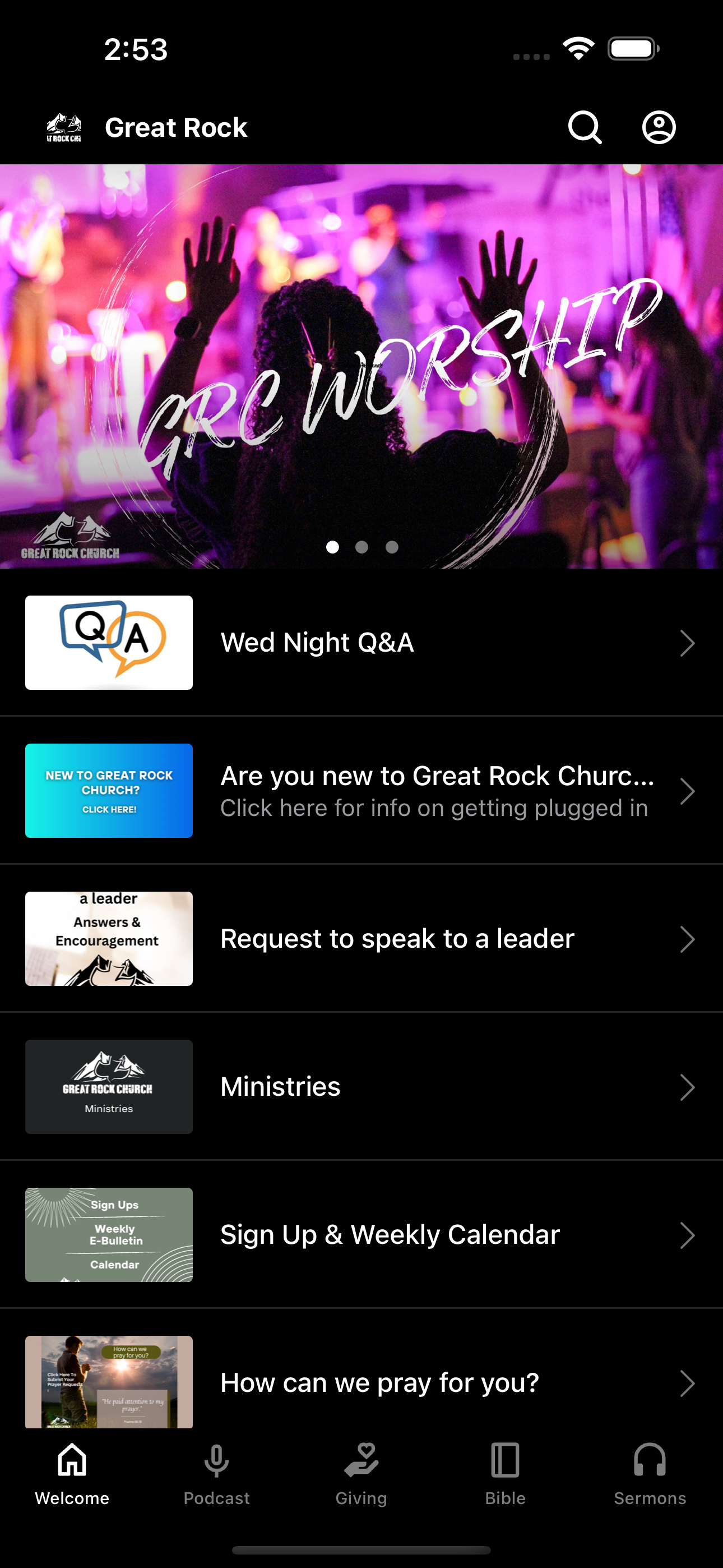Switch to the Sermons tab
Screen dimensions: 723x1568
(x=650, y=1479)
